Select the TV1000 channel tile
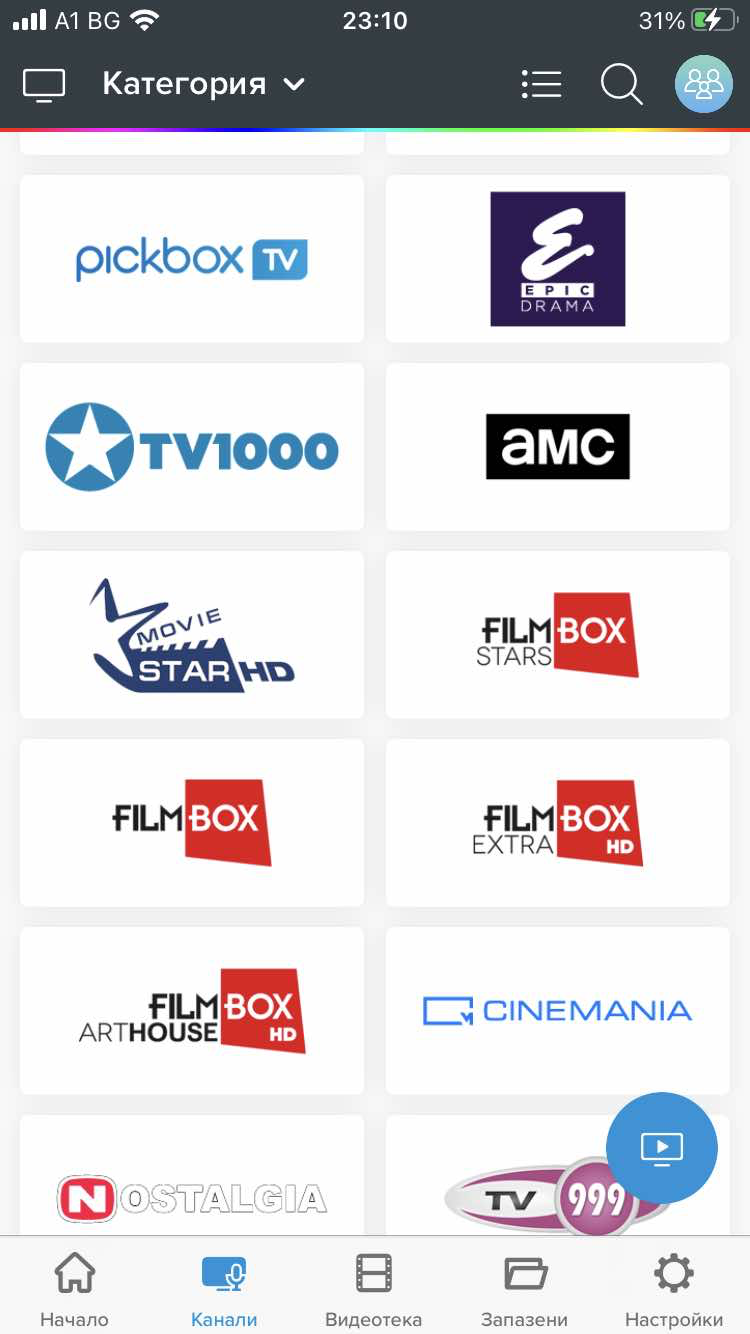This screenshot has height=1334, width=750. 192,447
